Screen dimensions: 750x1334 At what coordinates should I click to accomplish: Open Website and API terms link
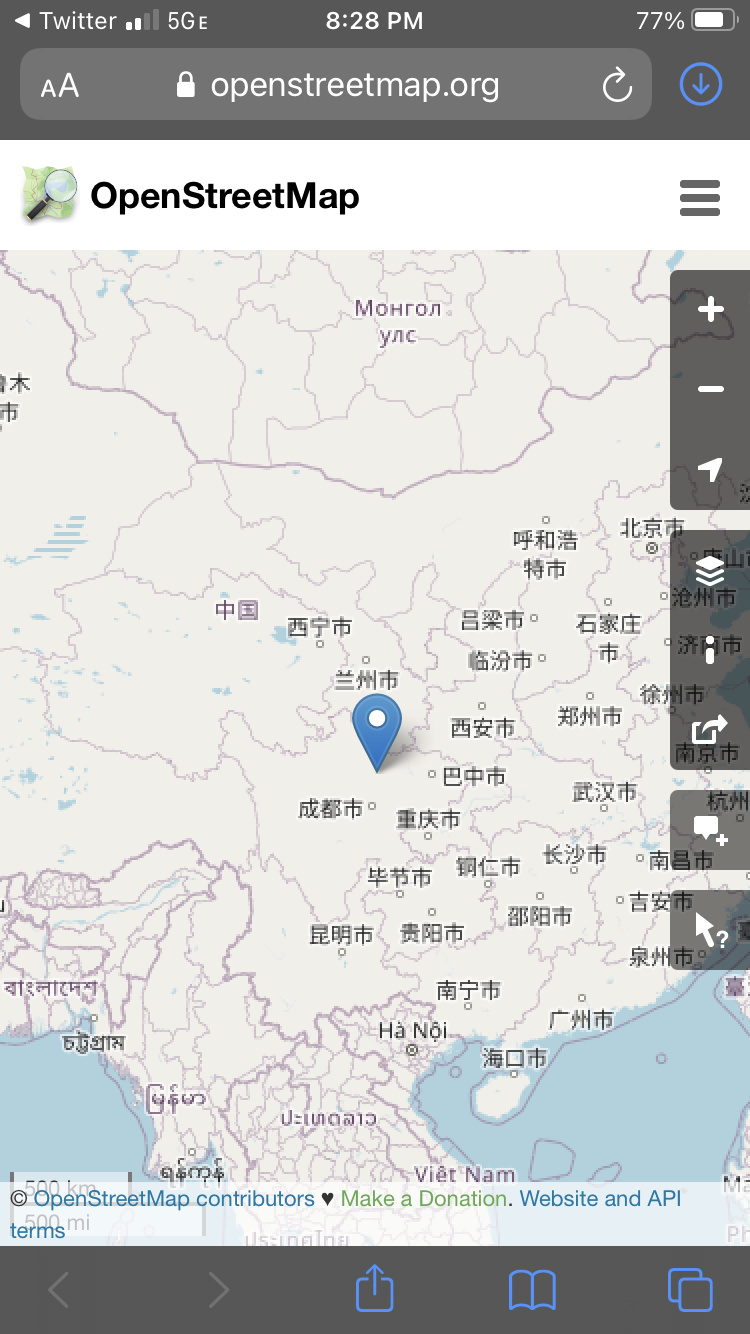(600, 1198)
